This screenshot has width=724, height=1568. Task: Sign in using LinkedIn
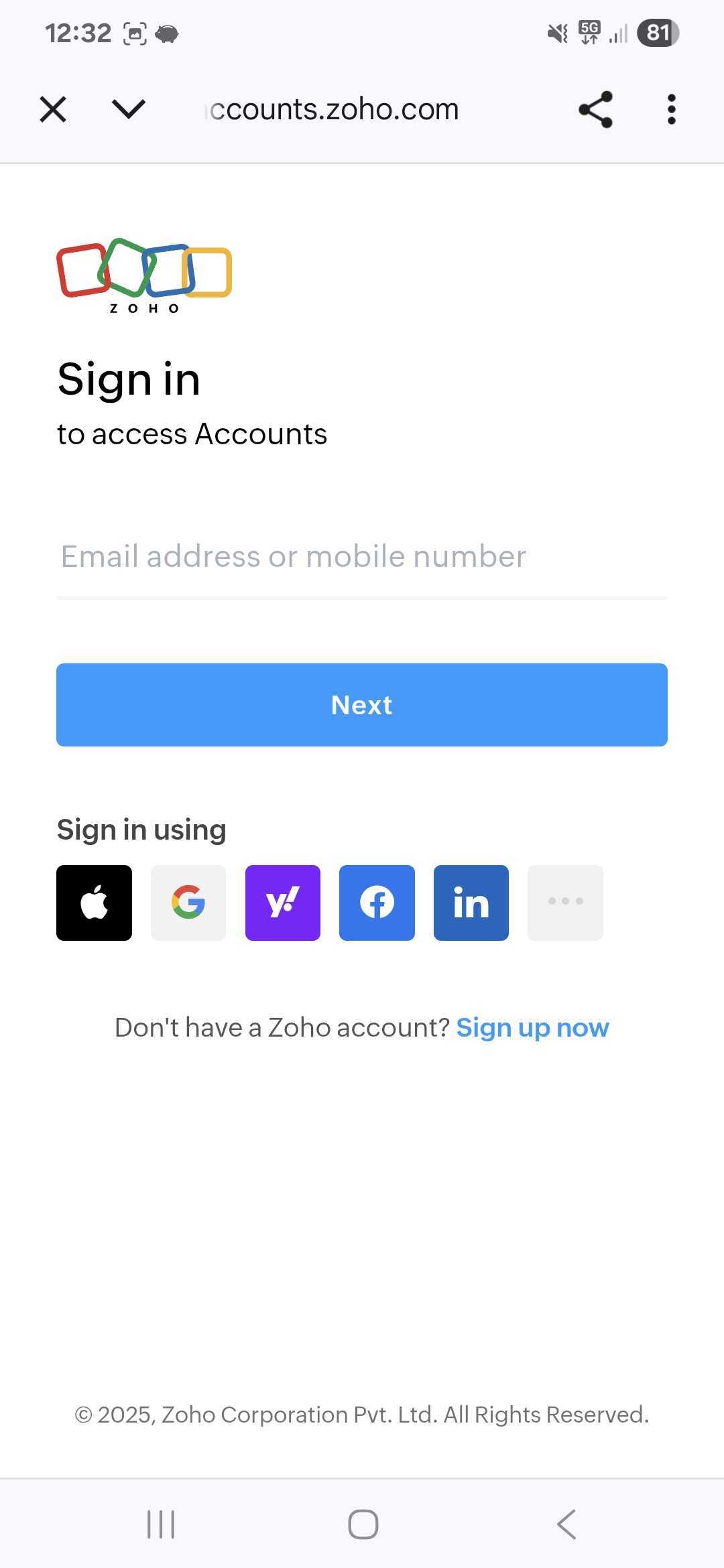point(471,903)
